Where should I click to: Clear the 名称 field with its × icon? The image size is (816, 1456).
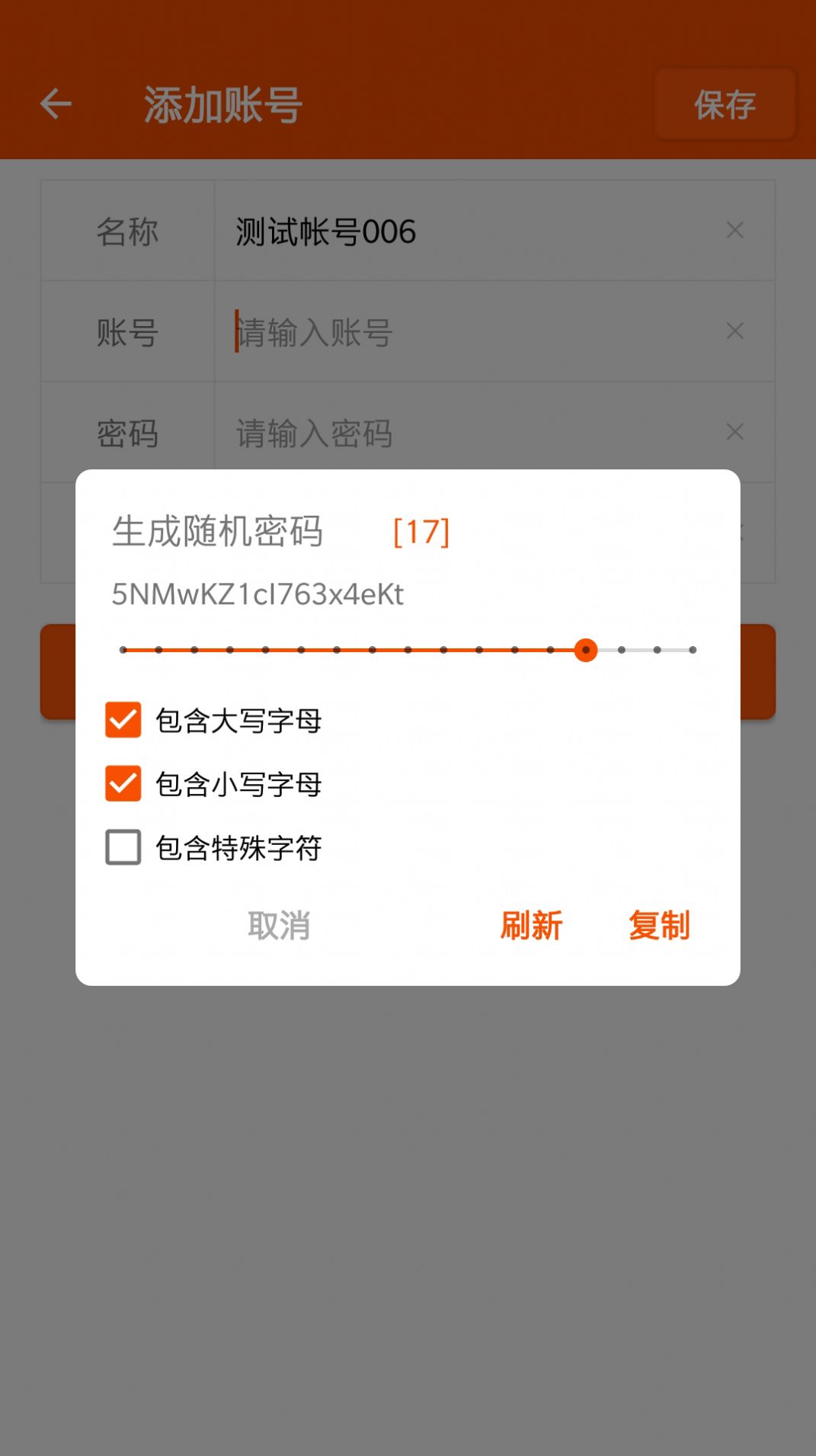734,230
